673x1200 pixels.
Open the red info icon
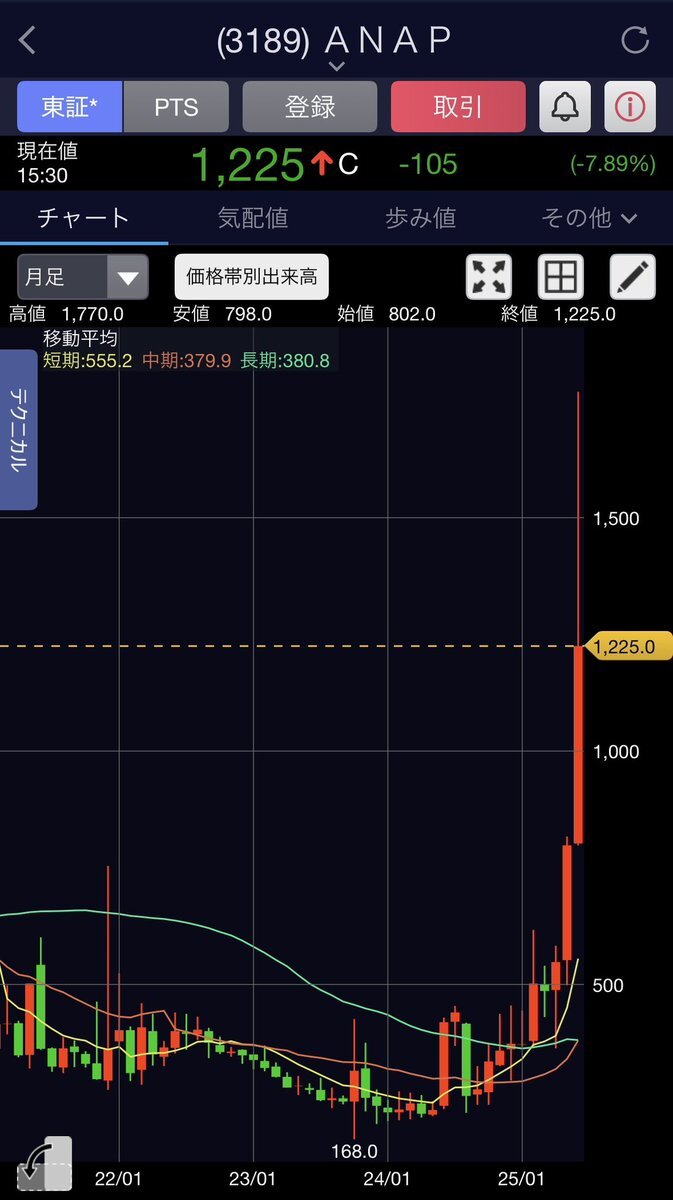(x=630, y=107)
